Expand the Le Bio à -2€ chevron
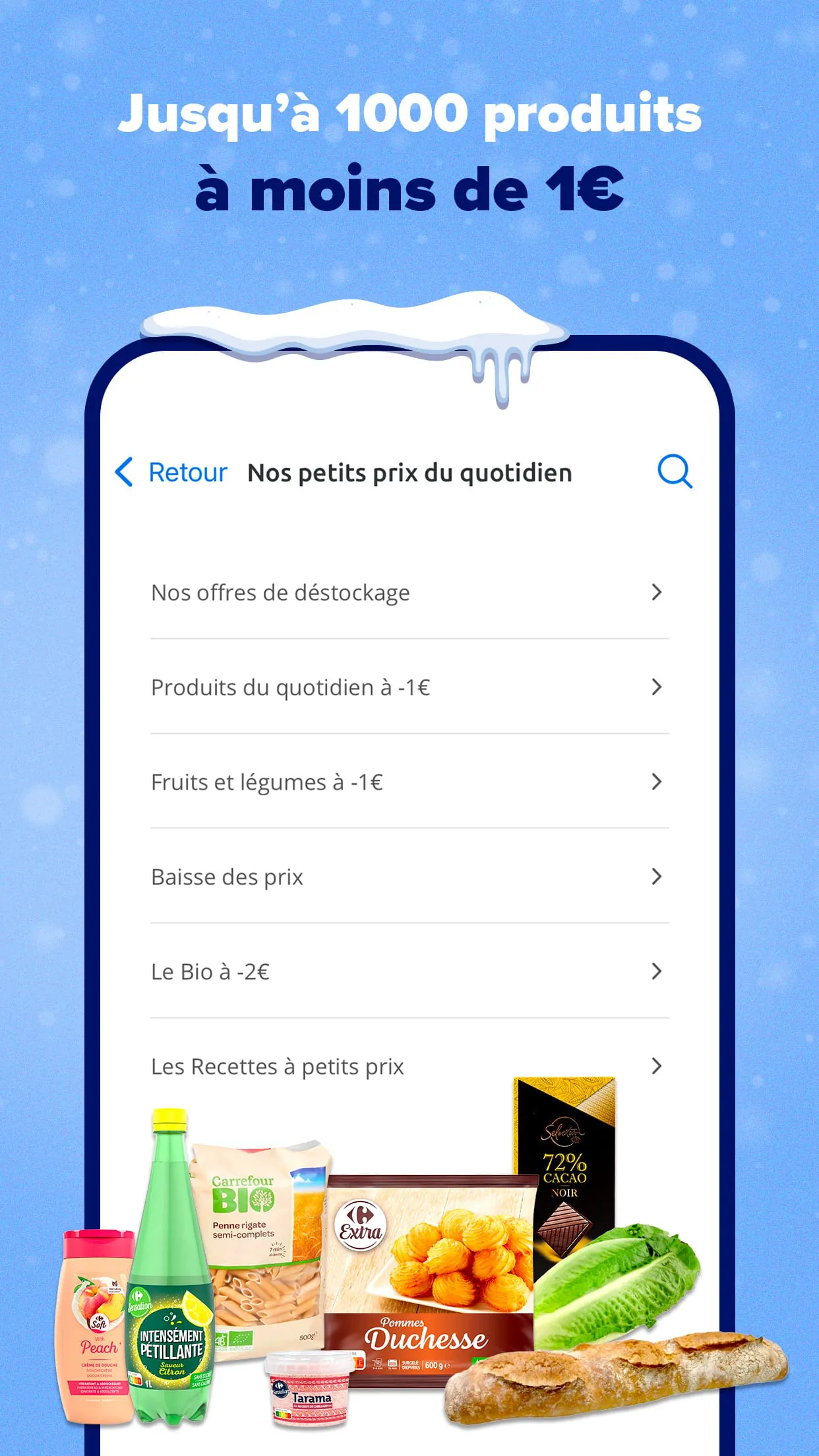This screenshot has height=1456, width=819. (656, 971)
